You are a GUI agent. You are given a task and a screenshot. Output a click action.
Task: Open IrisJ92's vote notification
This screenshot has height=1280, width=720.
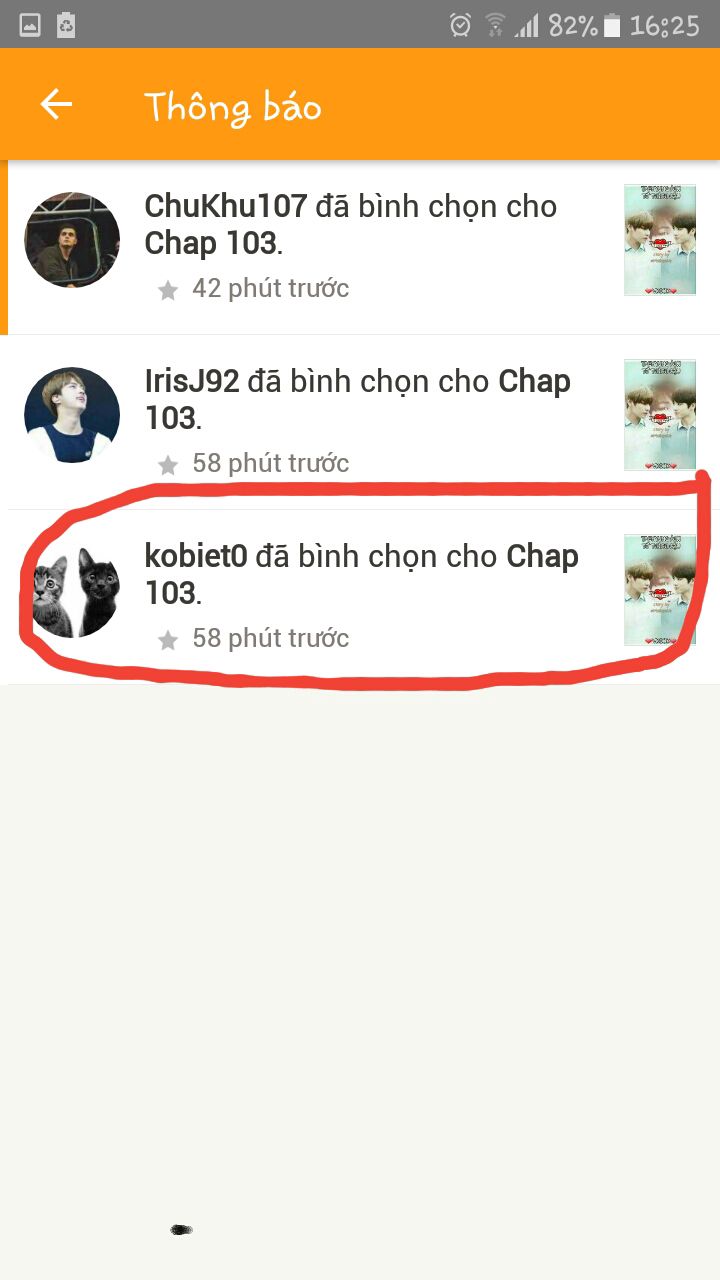[x=360, y=422]
